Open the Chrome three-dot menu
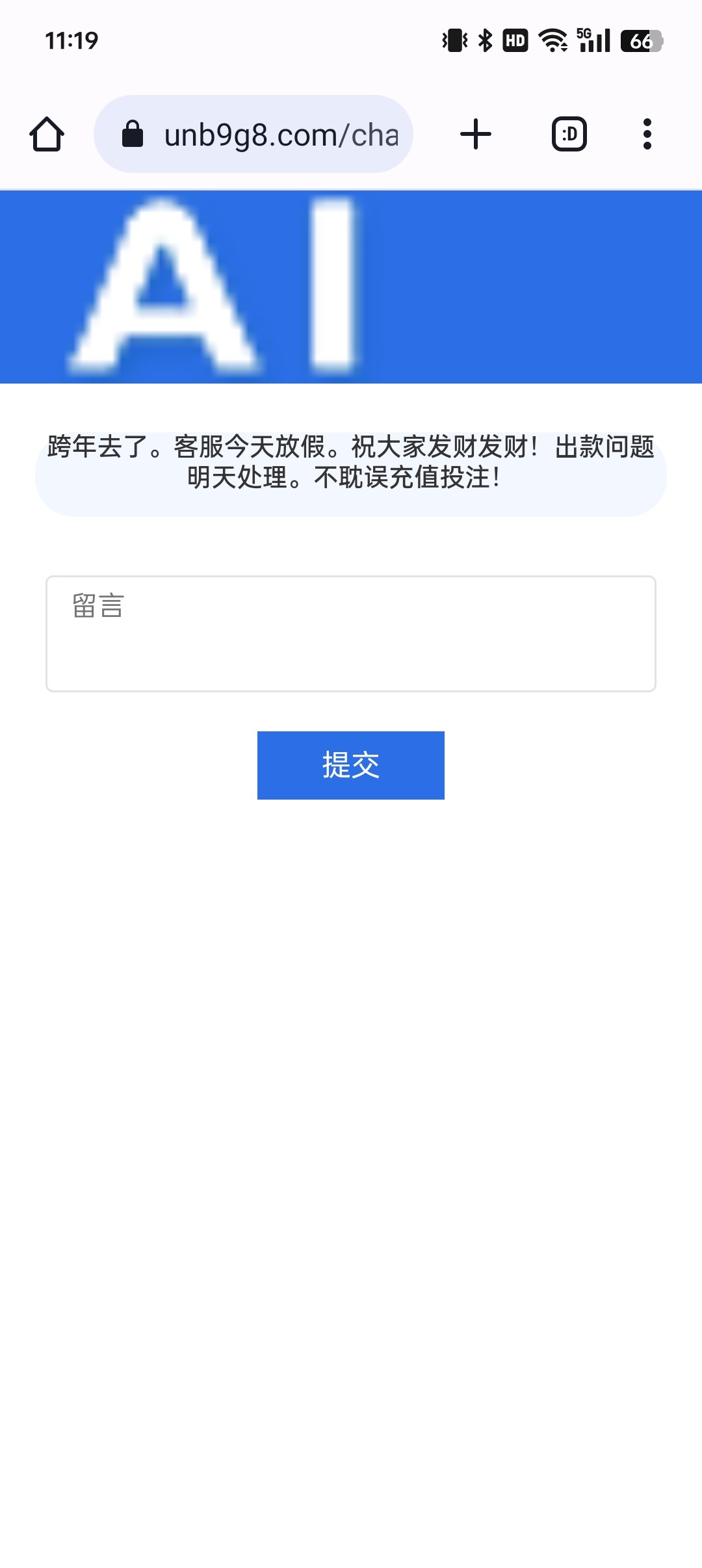Screen dimensions: 702x1568 coord(647,133)
